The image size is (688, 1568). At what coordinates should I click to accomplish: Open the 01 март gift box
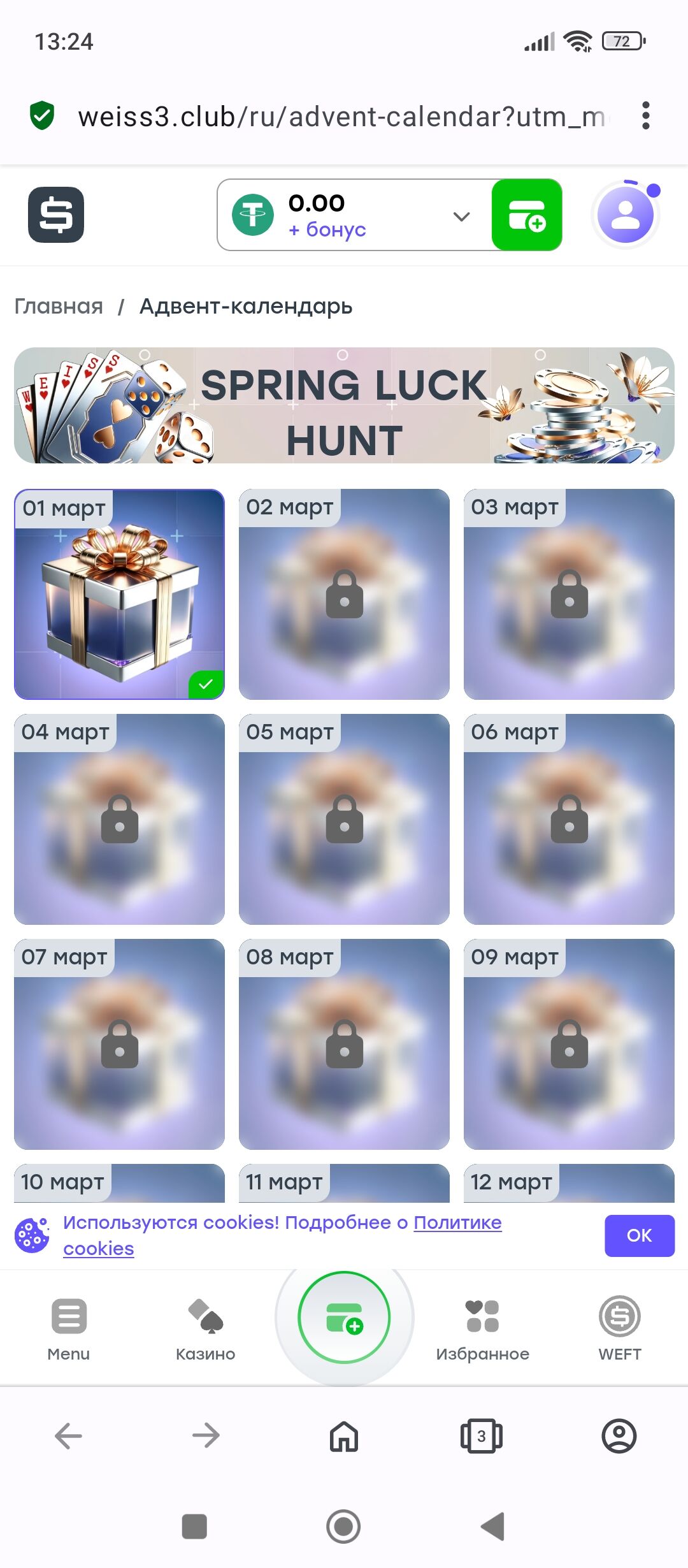point(120,594)
